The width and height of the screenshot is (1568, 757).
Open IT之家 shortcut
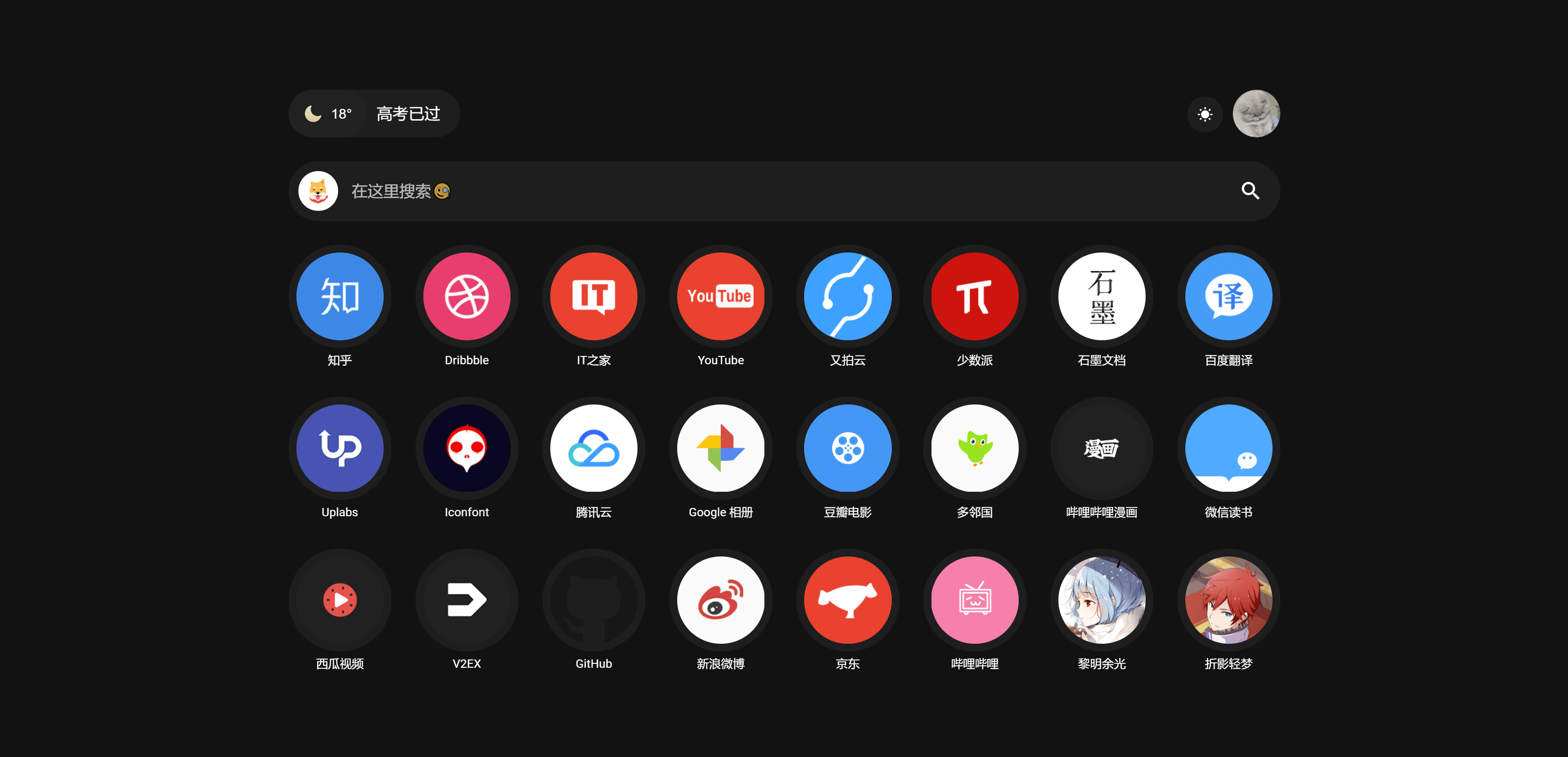(593, 297)
